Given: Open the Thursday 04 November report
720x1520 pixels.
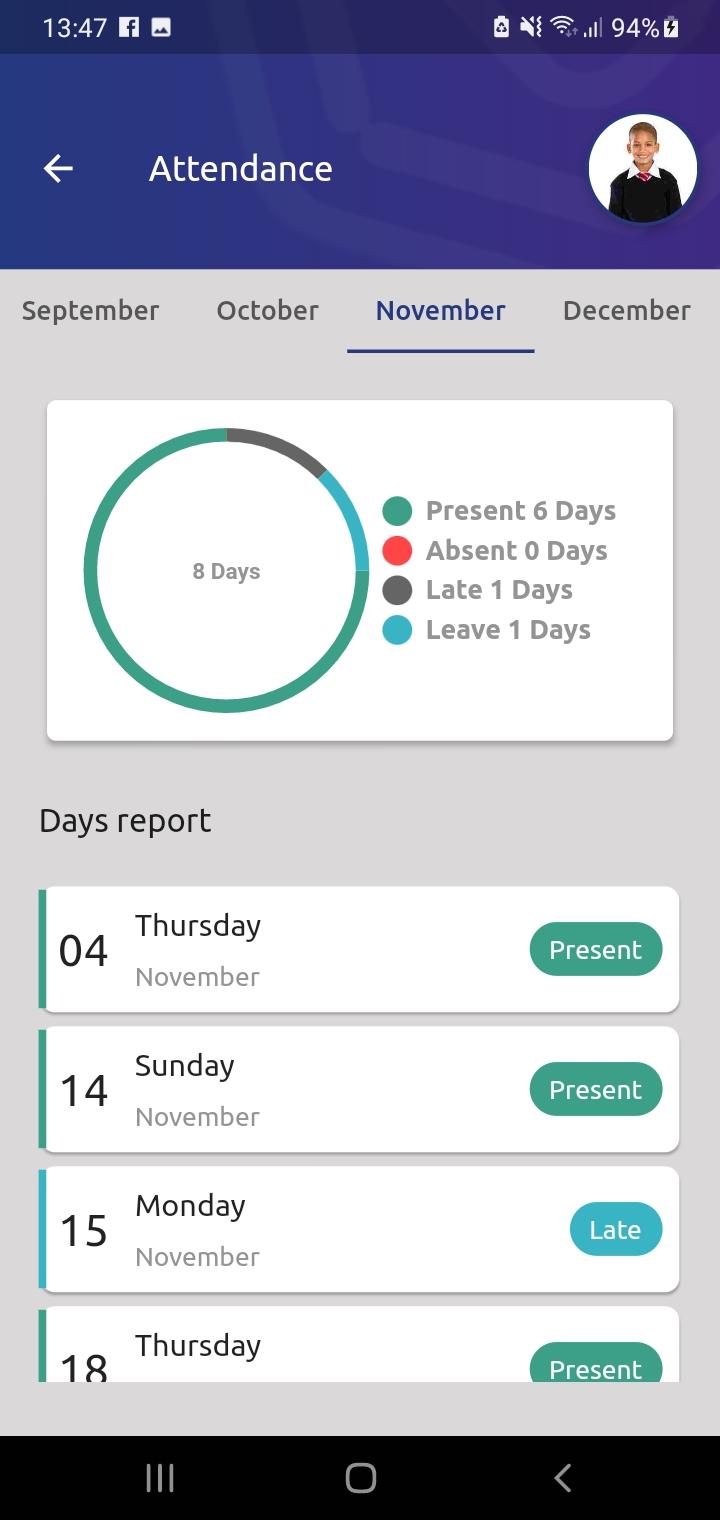Looking at the screenshot, I should tap(359, 949).
